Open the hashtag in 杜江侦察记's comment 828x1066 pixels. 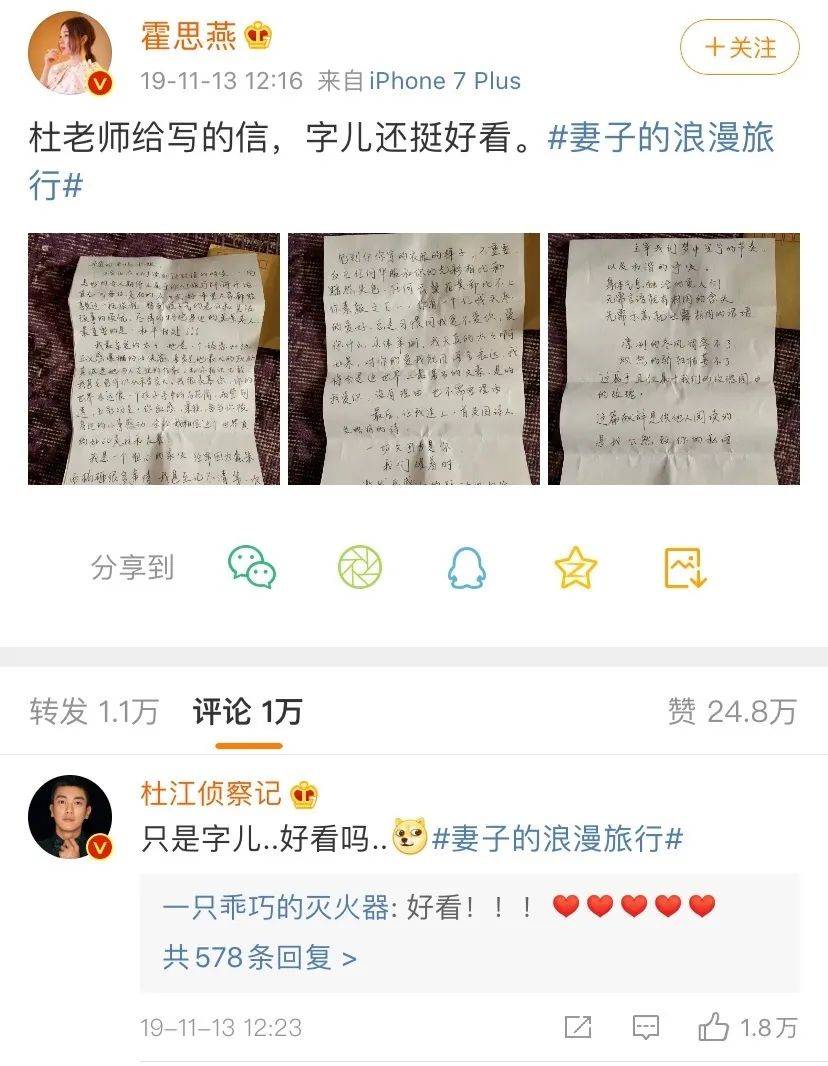[557, 839]
